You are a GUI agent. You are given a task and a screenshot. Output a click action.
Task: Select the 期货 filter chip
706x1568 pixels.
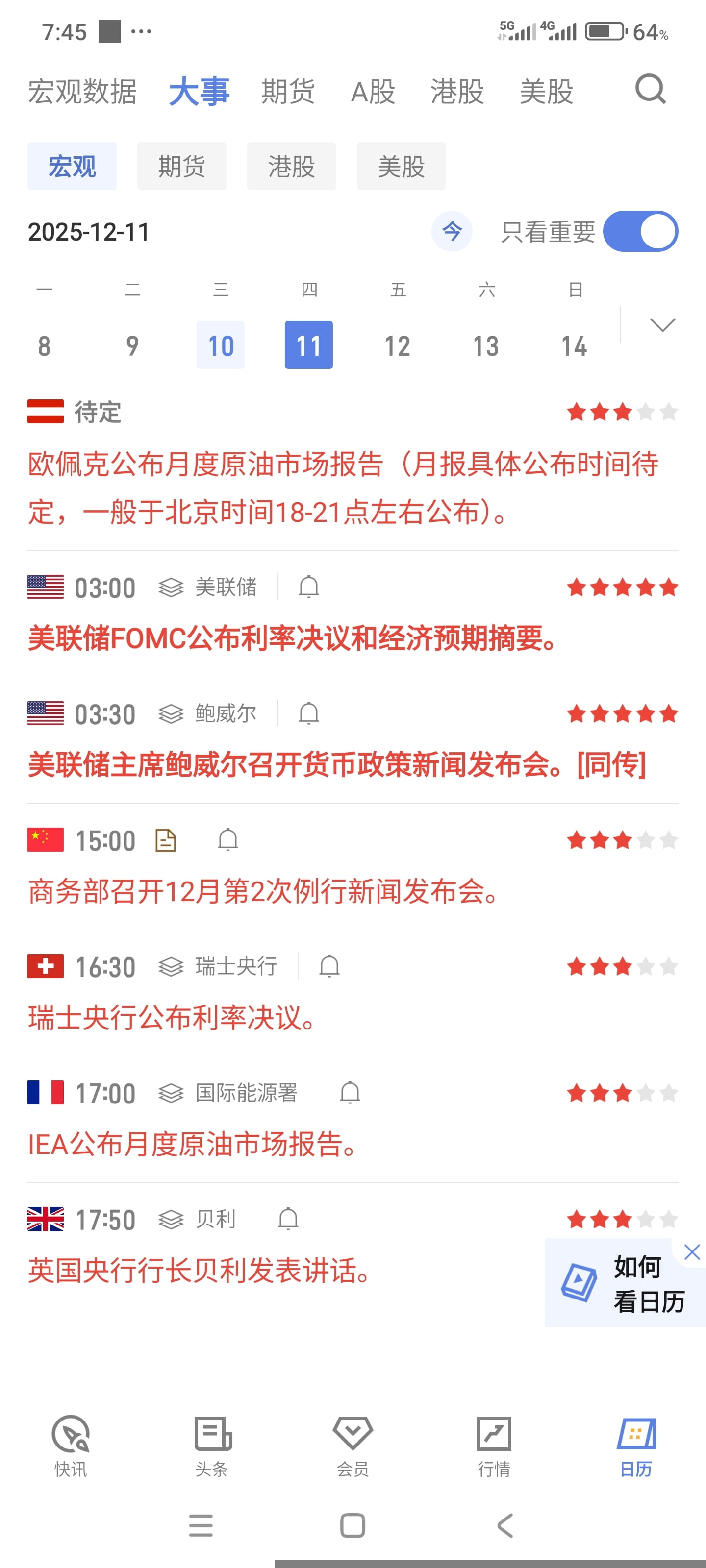click(181, 166)
